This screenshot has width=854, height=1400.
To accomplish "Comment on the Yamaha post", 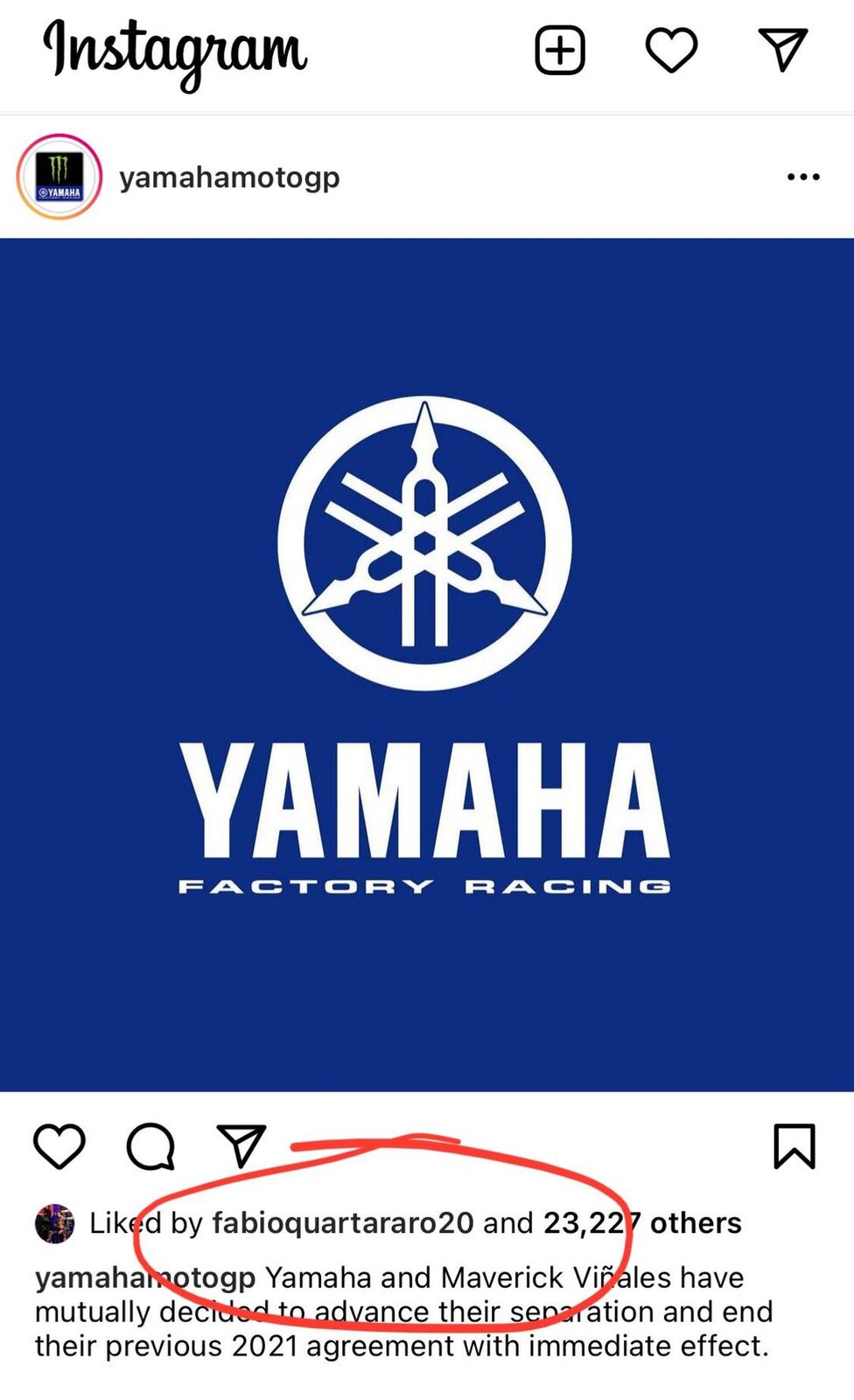I will (151, 1146).
